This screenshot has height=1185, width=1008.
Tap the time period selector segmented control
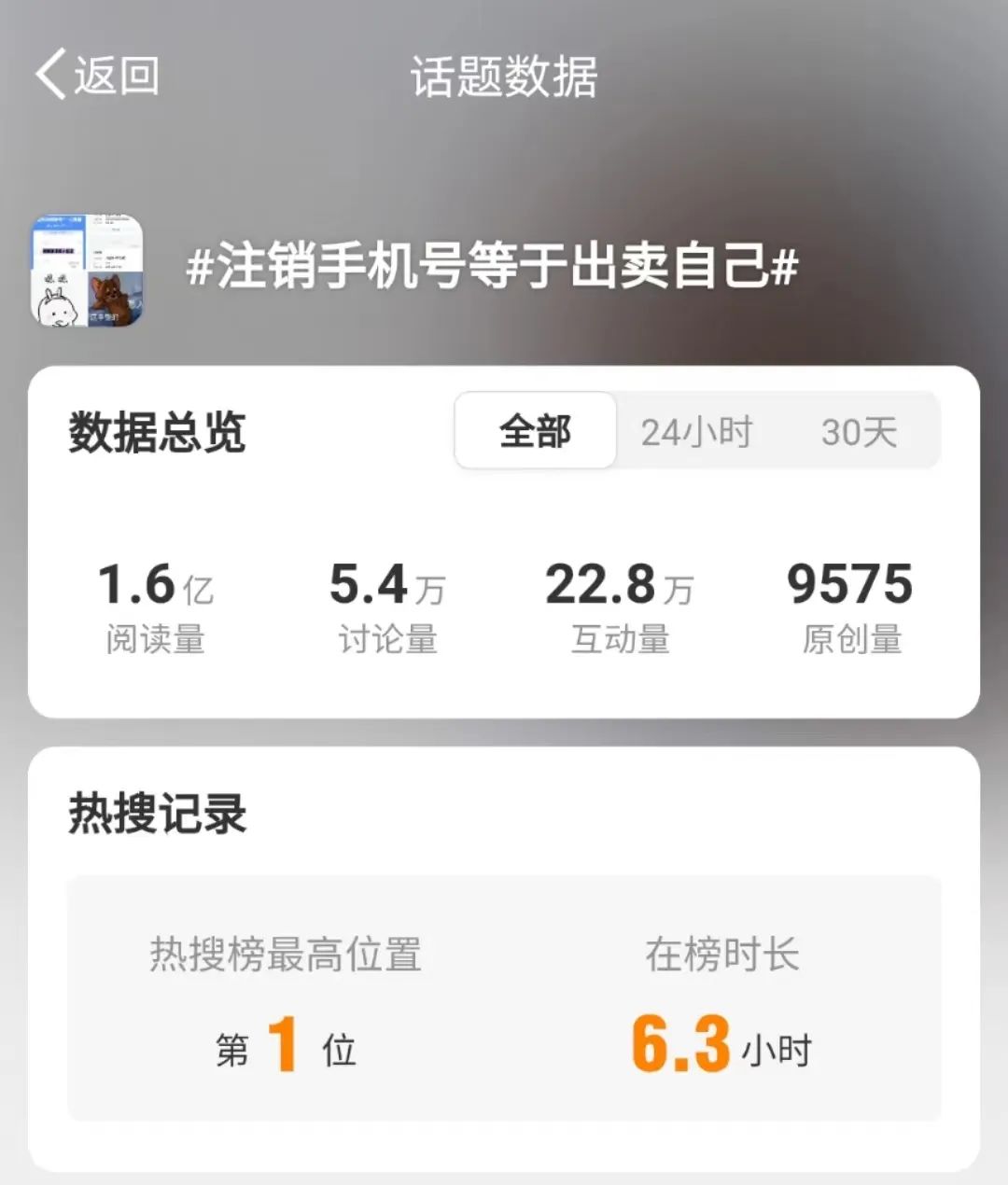pos(695,430)
